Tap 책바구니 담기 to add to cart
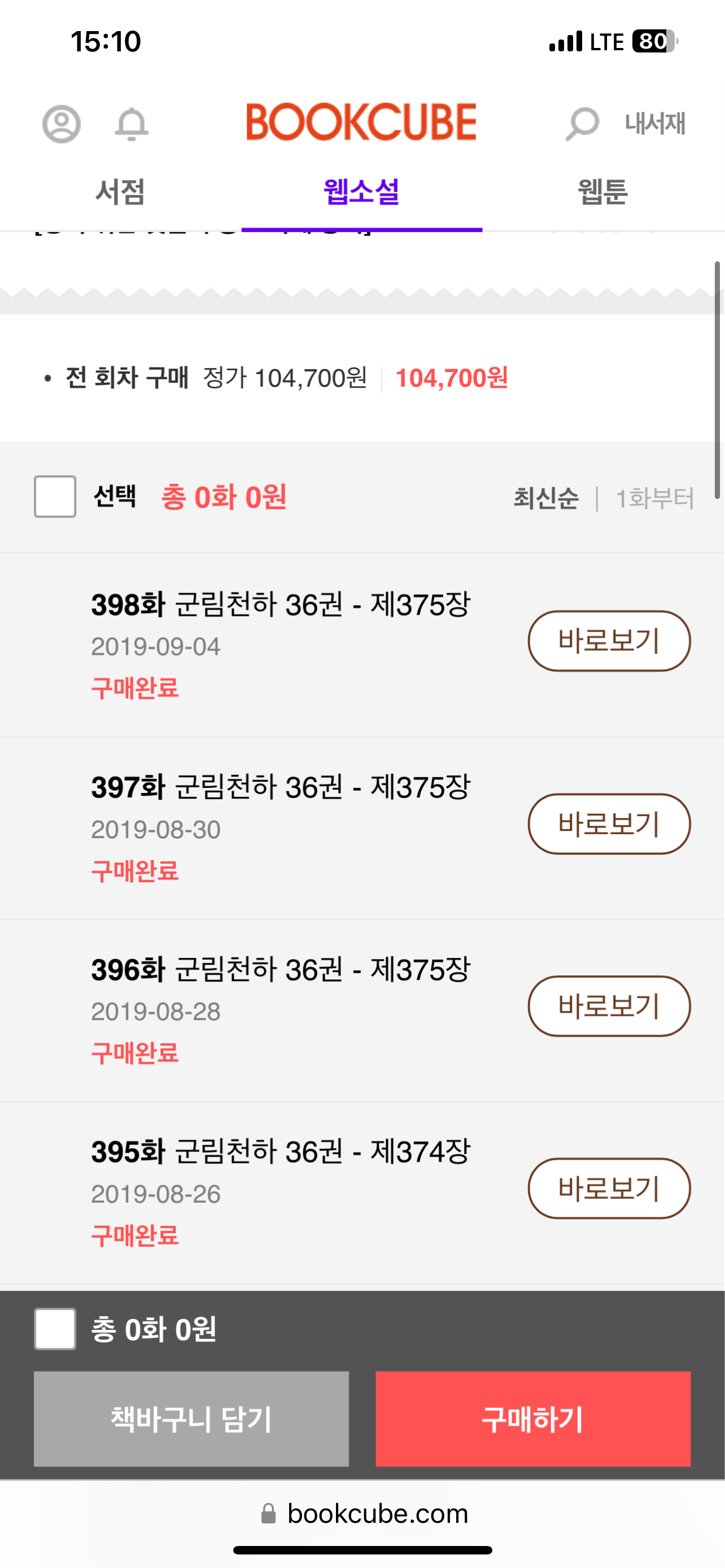725x1568 pixels. point(191,1419)
